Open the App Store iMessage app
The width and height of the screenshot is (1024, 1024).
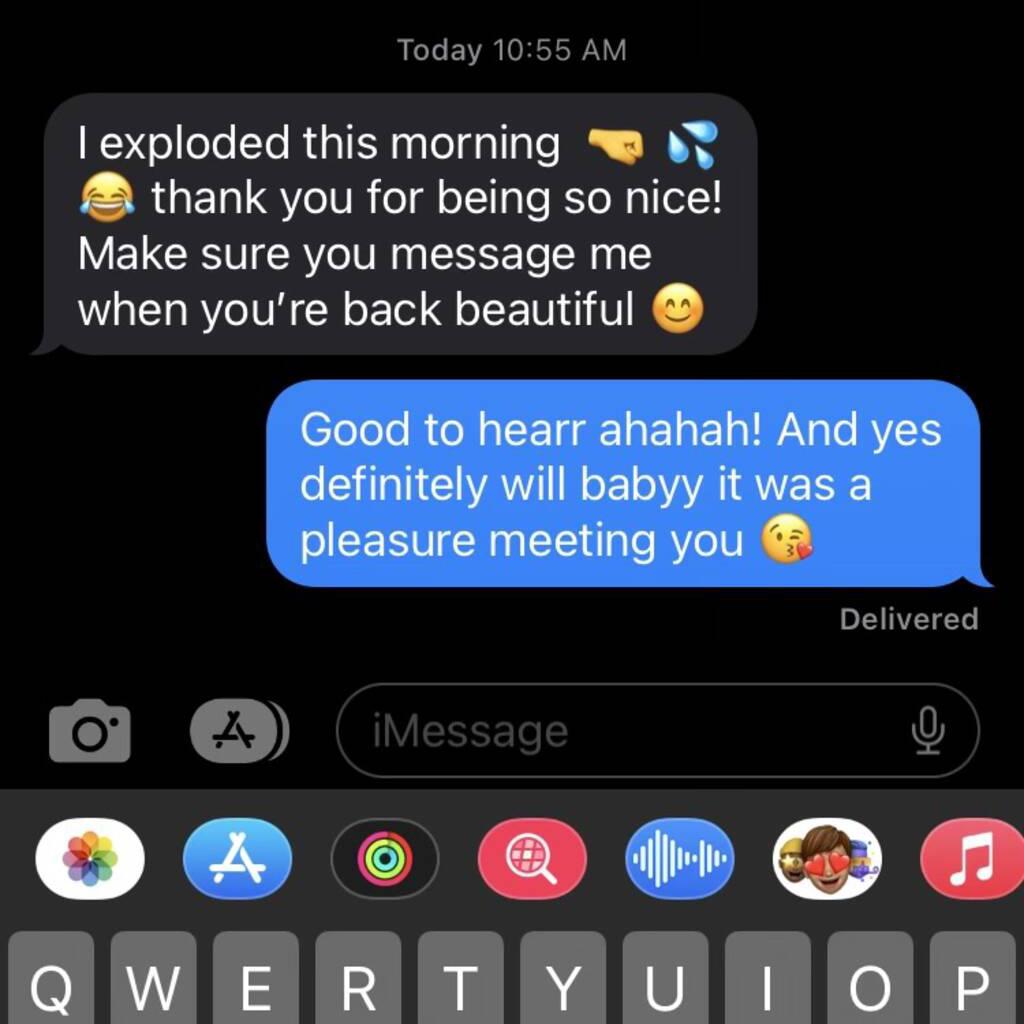tap(238, 858)
